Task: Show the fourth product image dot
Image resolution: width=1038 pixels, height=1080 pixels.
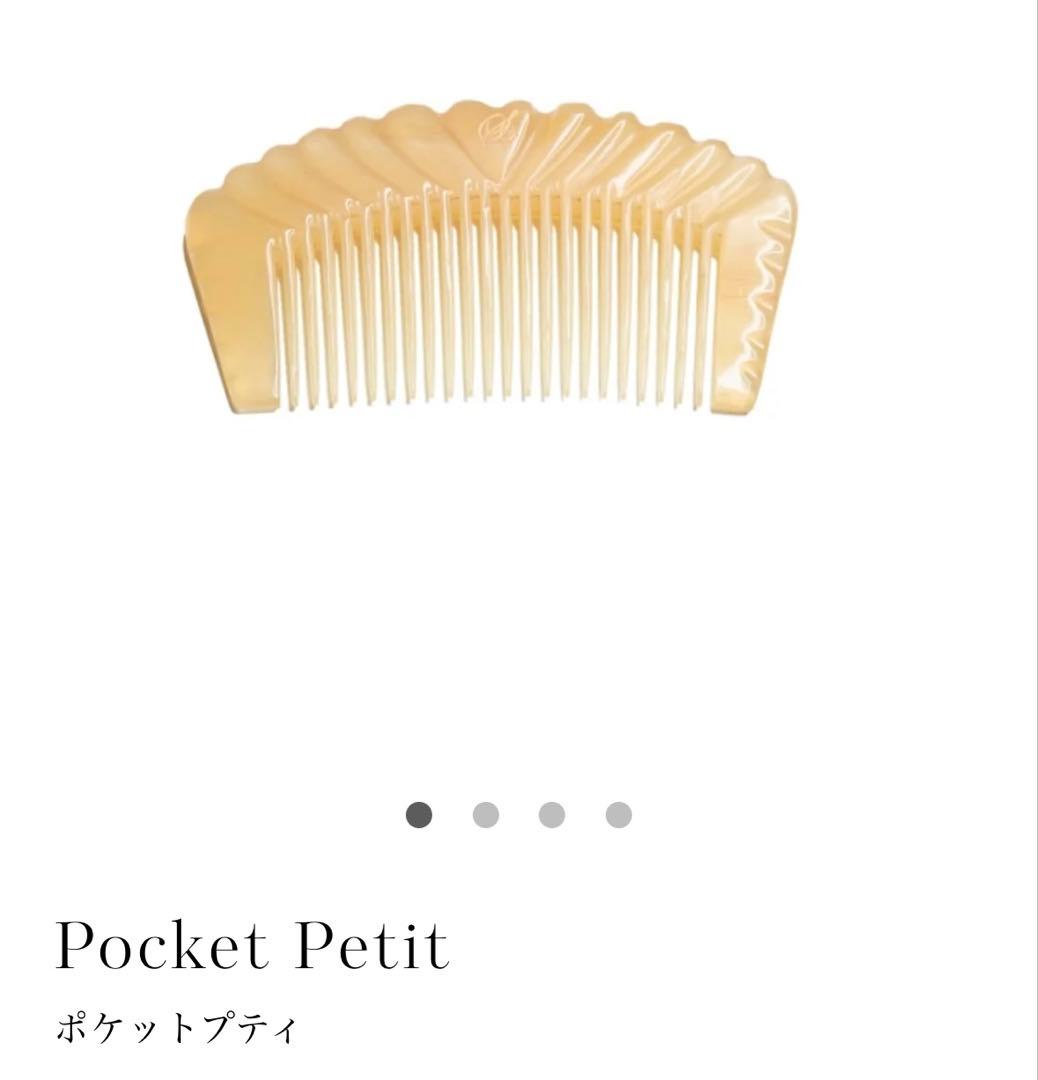Action: click(x=619, y=815)
